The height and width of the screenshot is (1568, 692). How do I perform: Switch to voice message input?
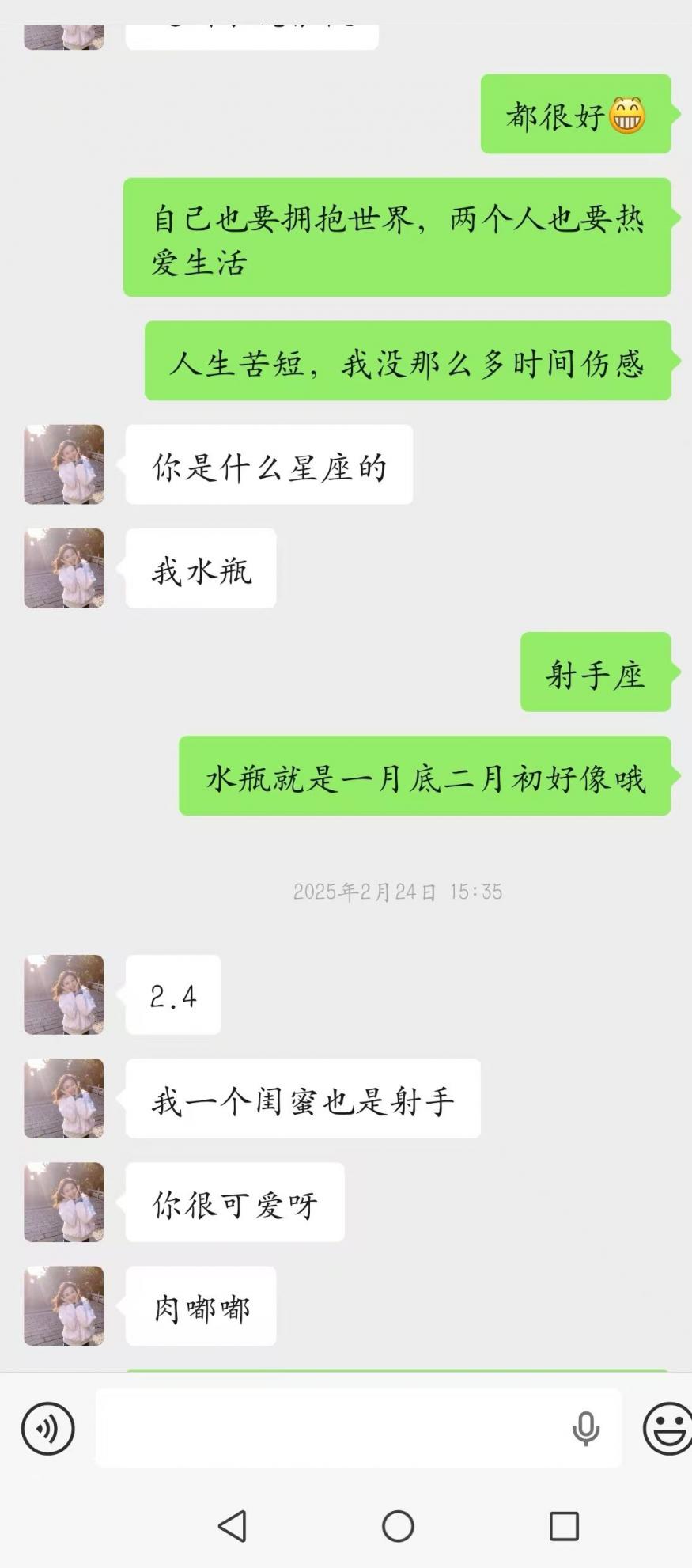tap(48, 1428)
